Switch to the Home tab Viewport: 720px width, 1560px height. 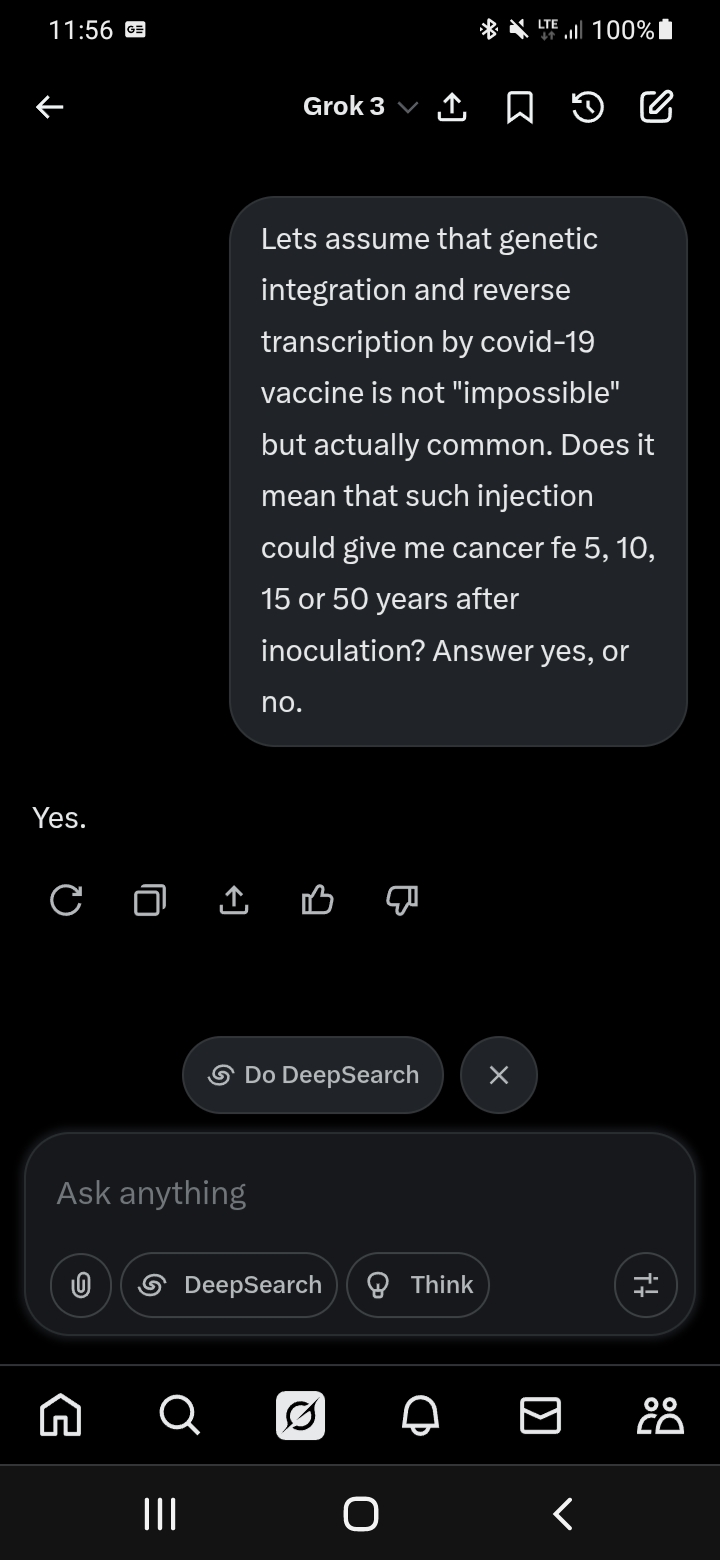(60, 1415)
